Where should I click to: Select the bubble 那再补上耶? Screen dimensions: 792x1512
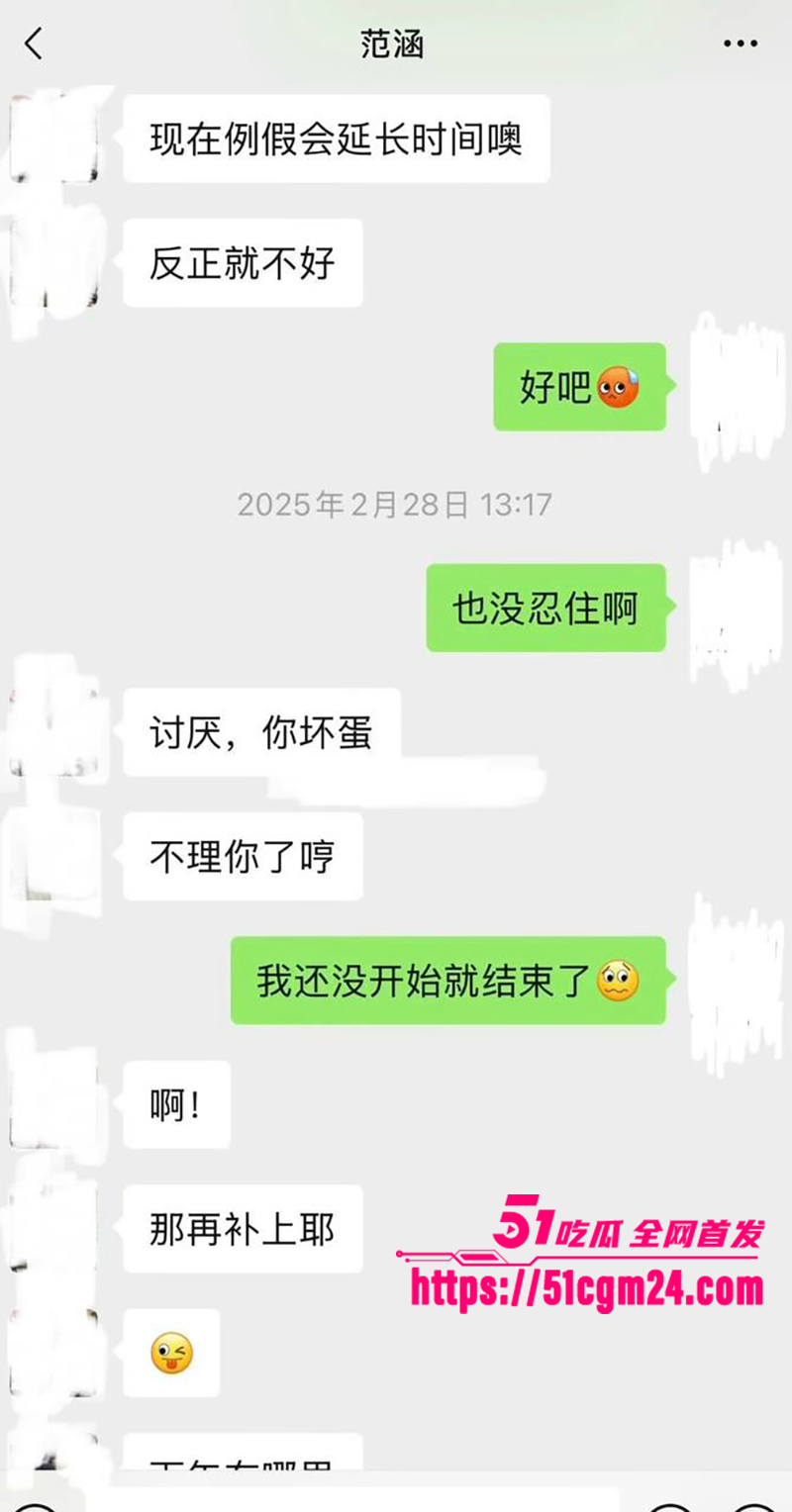[241, 1230]
